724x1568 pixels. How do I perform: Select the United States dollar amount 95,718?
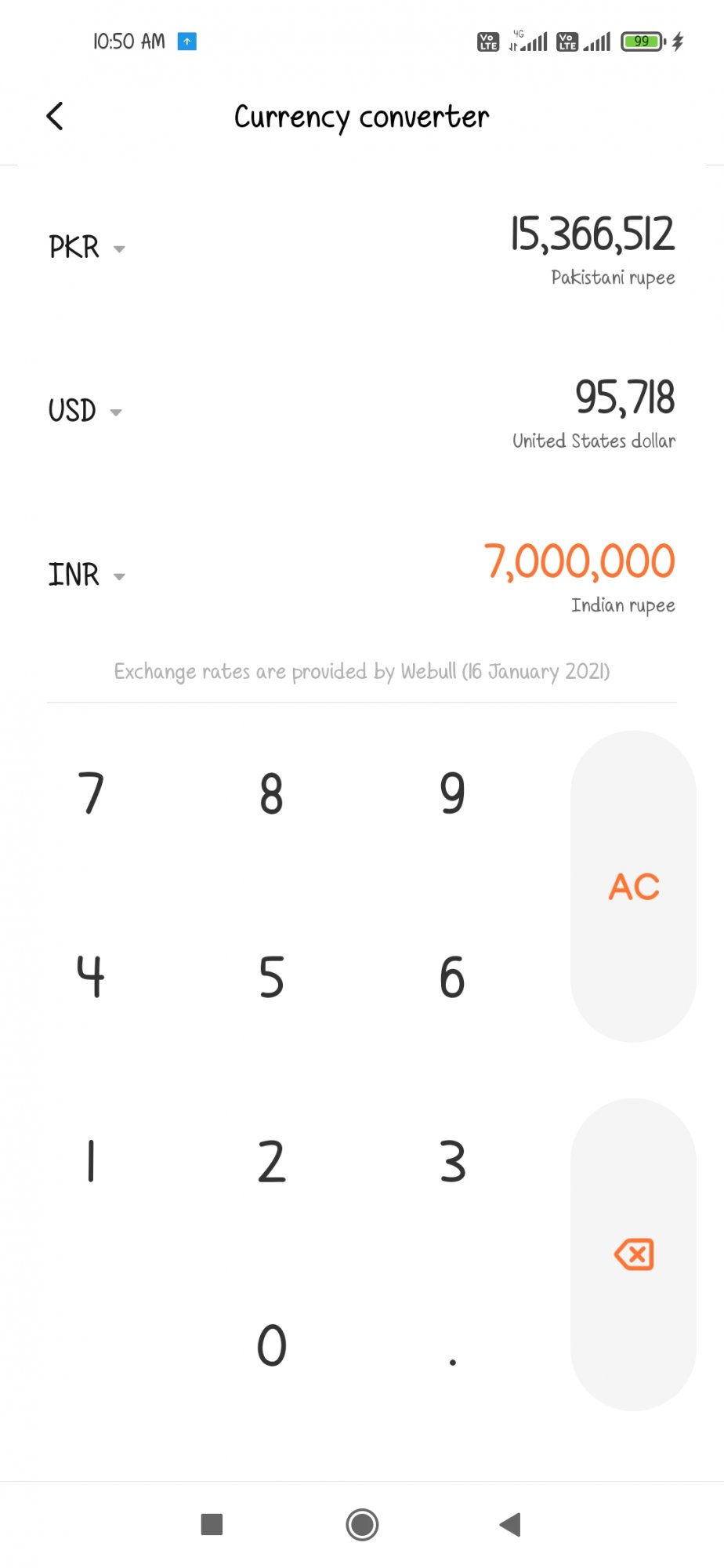pos(624,397)
